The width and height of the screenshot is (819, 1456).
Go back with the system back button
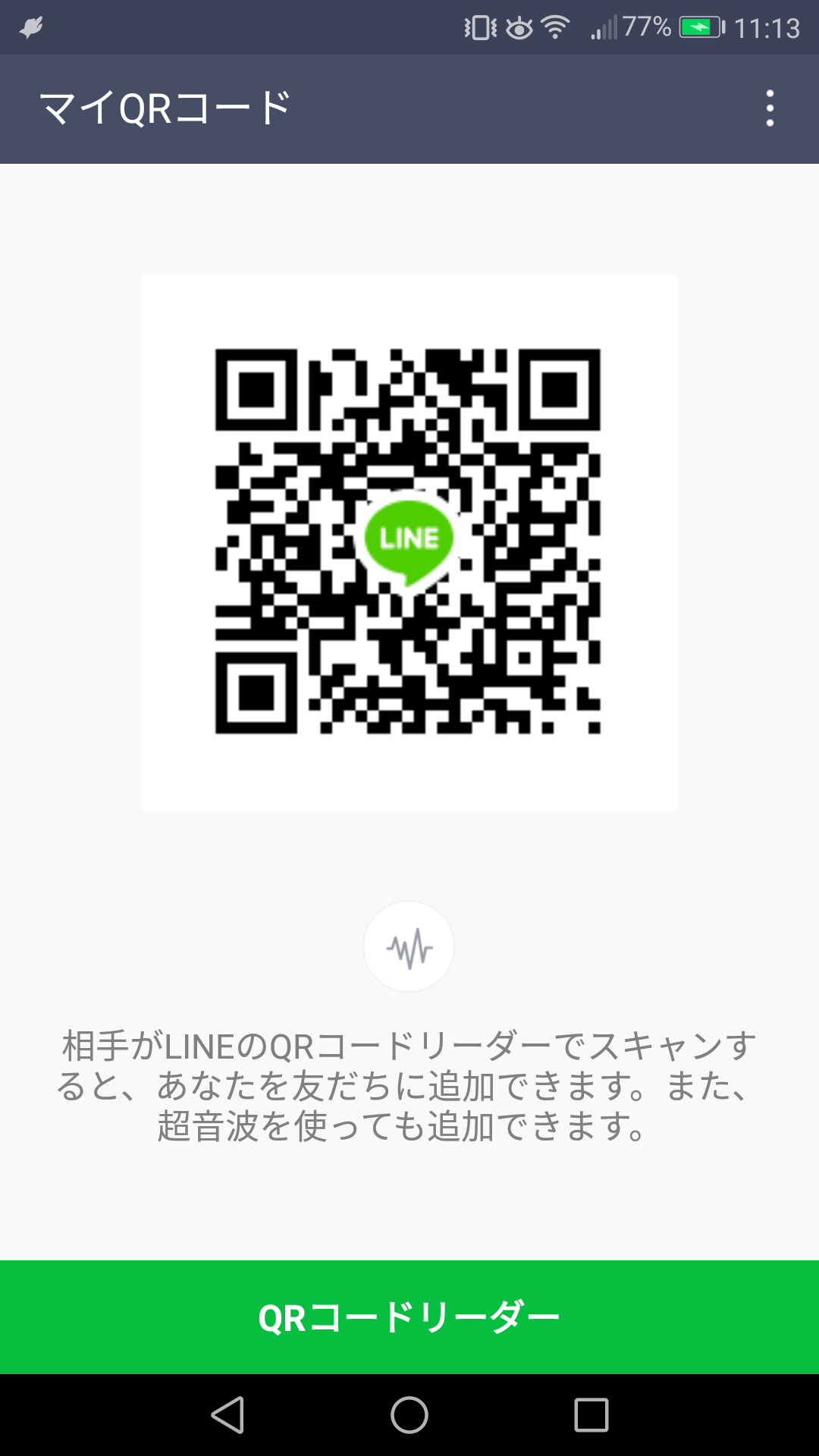click(227, 1415)
